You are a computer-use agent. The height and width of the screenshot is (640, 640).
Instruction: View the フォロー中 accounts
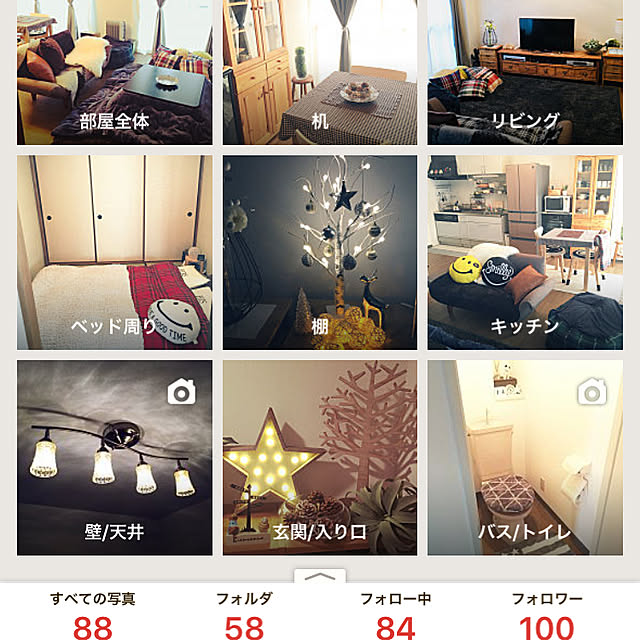(x=396, y=613)
